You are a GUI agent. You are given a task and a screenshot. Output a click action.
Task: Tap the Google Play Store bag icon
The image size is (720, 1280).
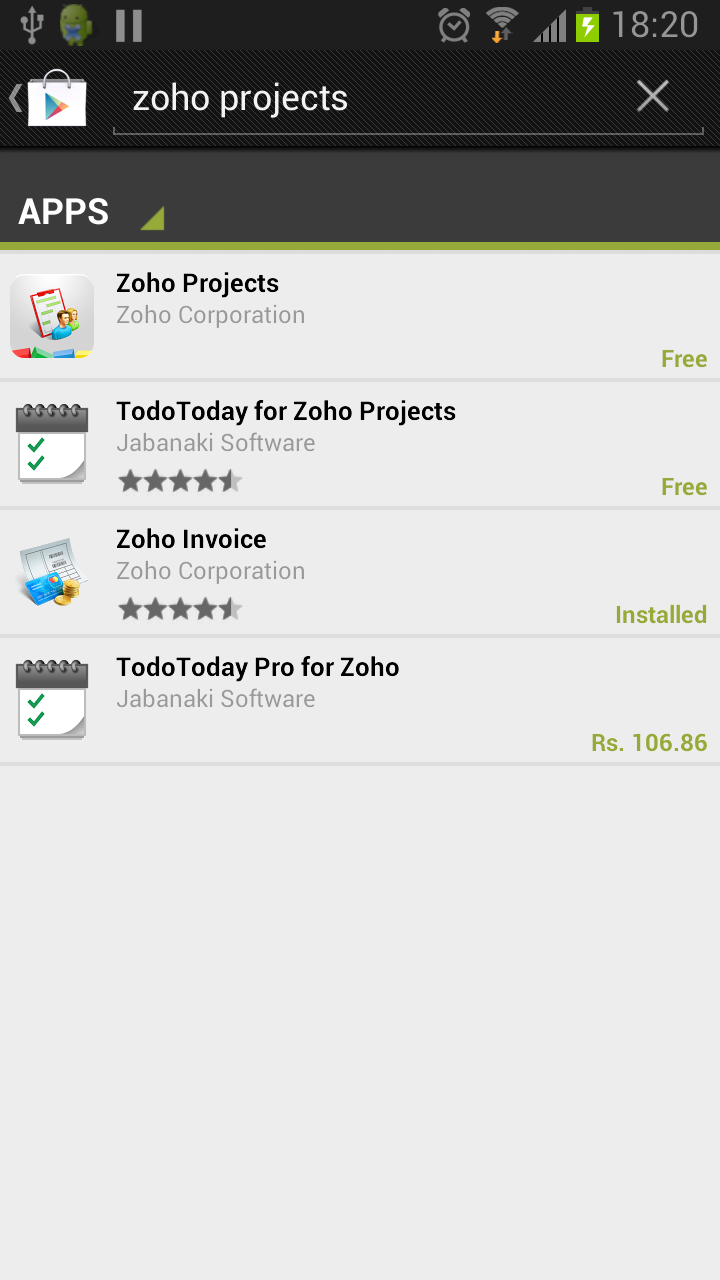point(57,97)
